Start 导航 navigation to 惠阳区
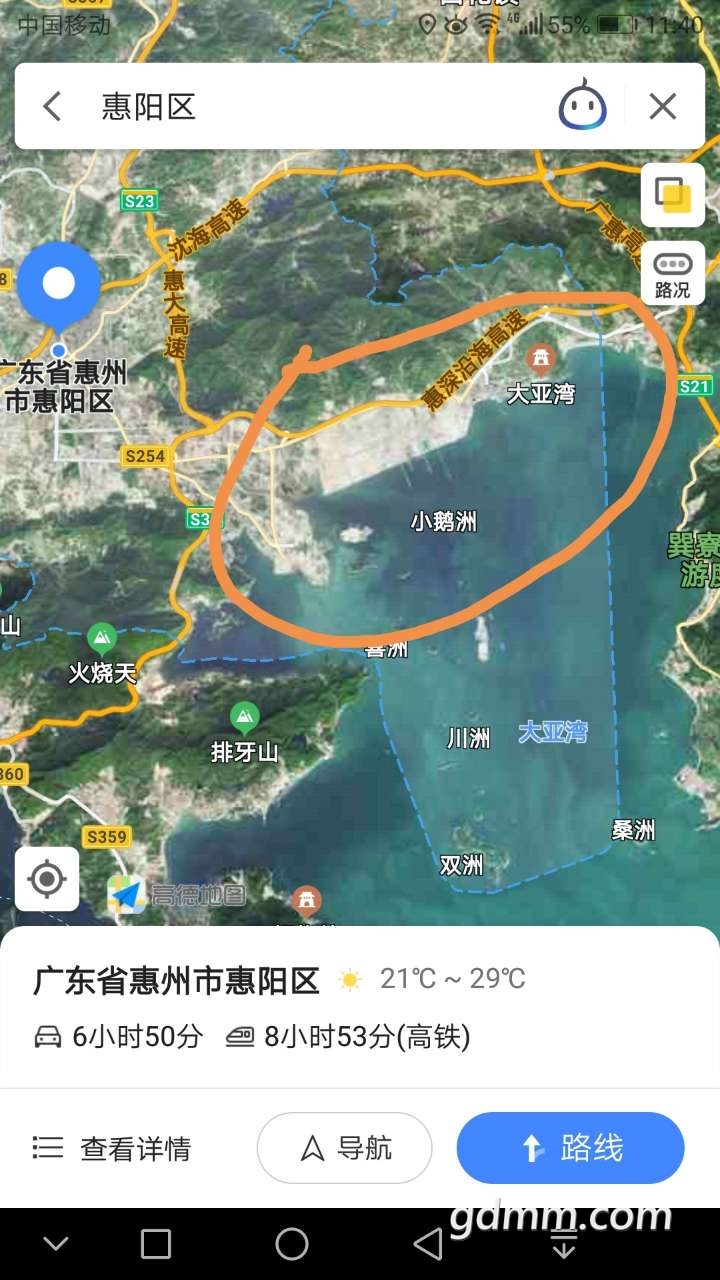 pyautogui.click(x=344, y=1148)
